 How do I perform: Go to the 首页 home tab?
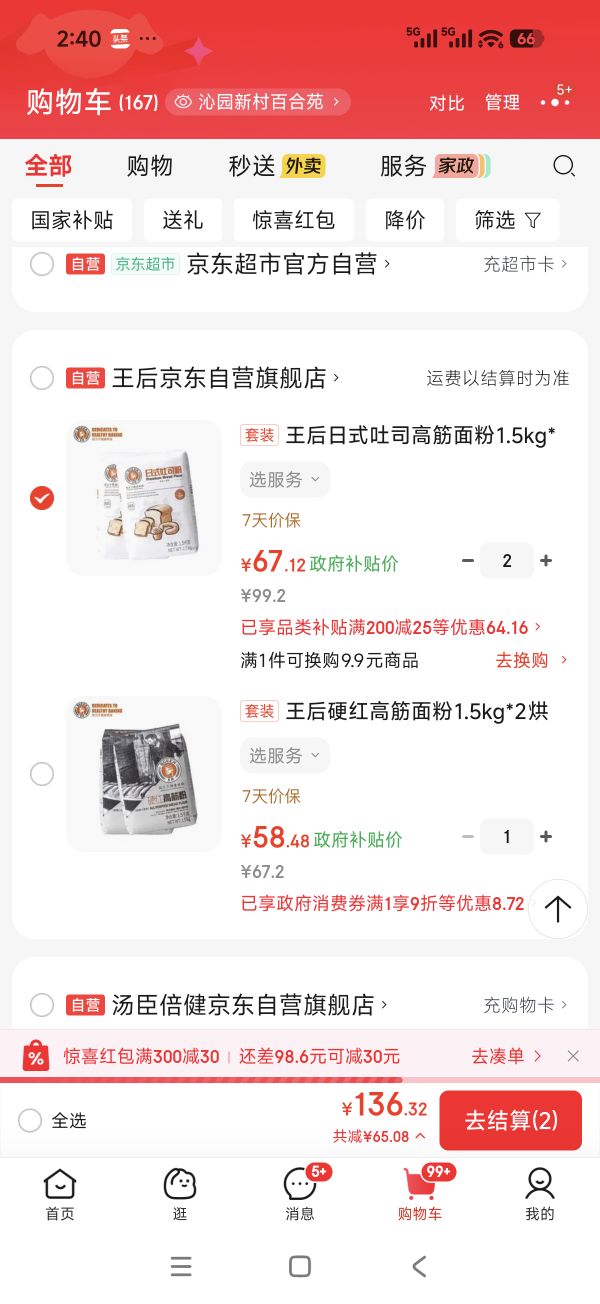tap(60, 1194)
